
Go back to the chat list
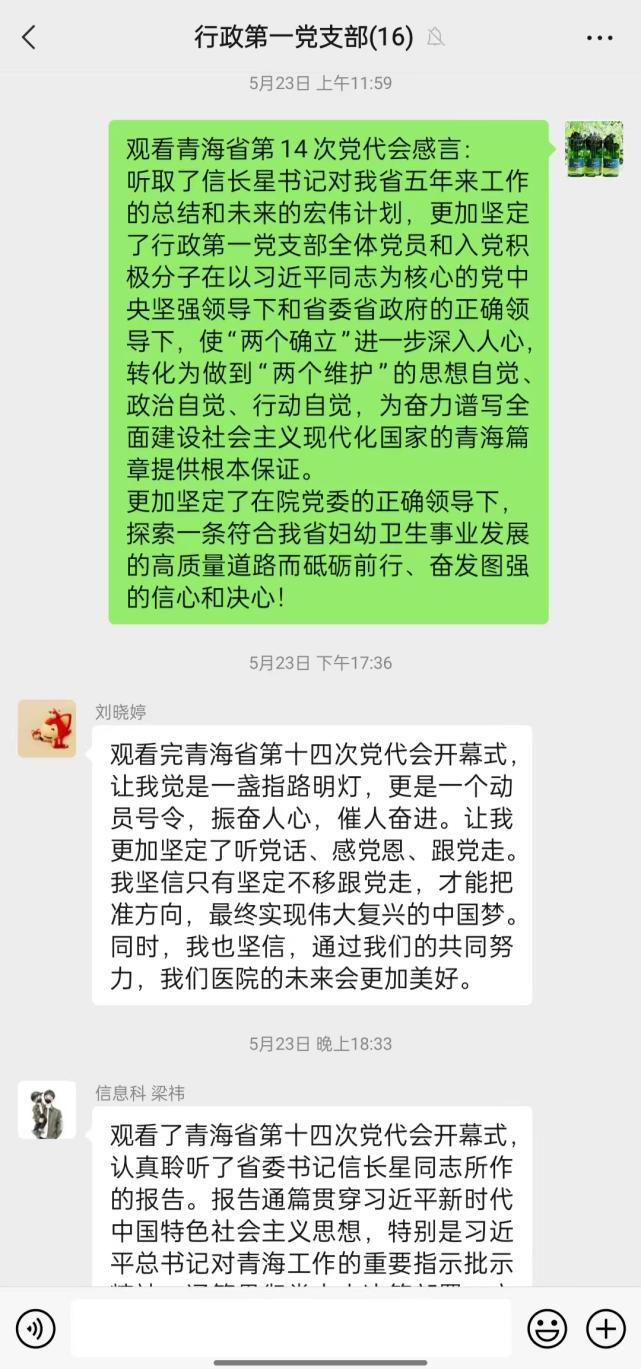(28, 38)
